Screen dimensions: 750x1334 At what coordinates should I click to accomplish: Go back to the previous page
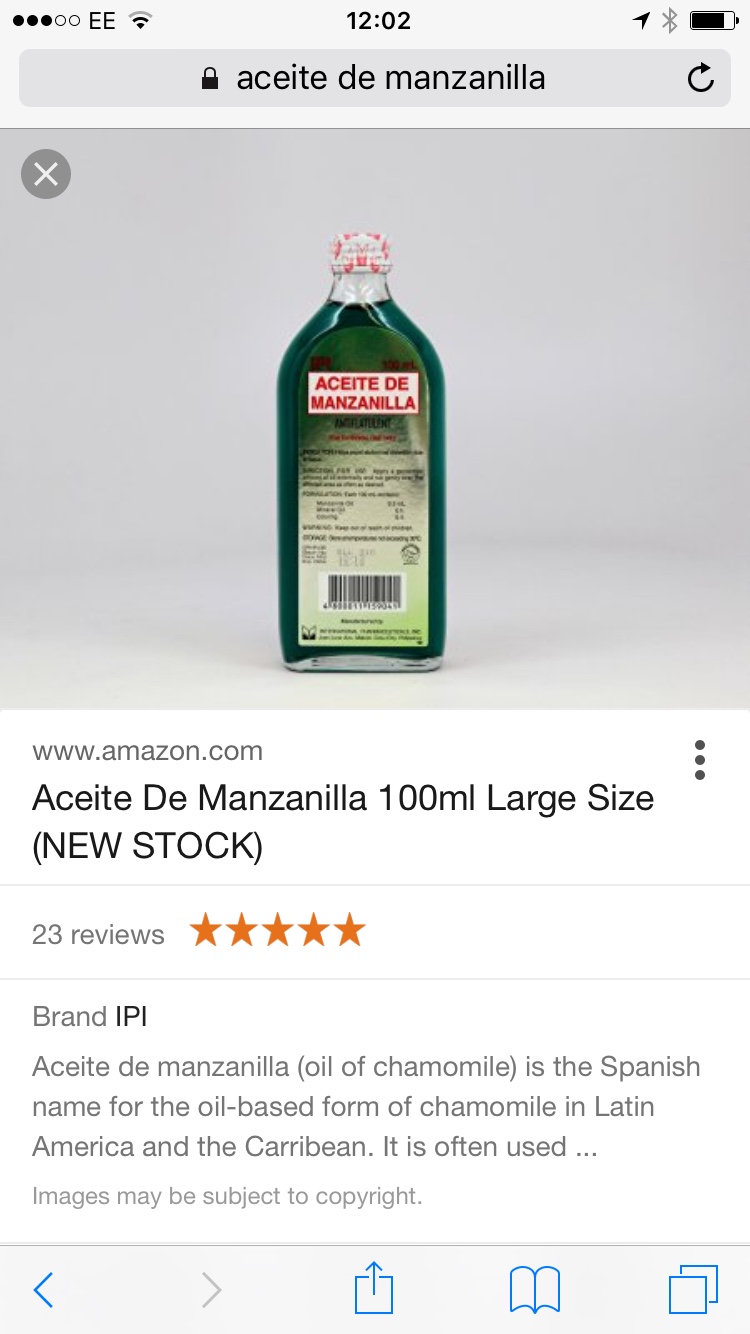[43, 1290]
